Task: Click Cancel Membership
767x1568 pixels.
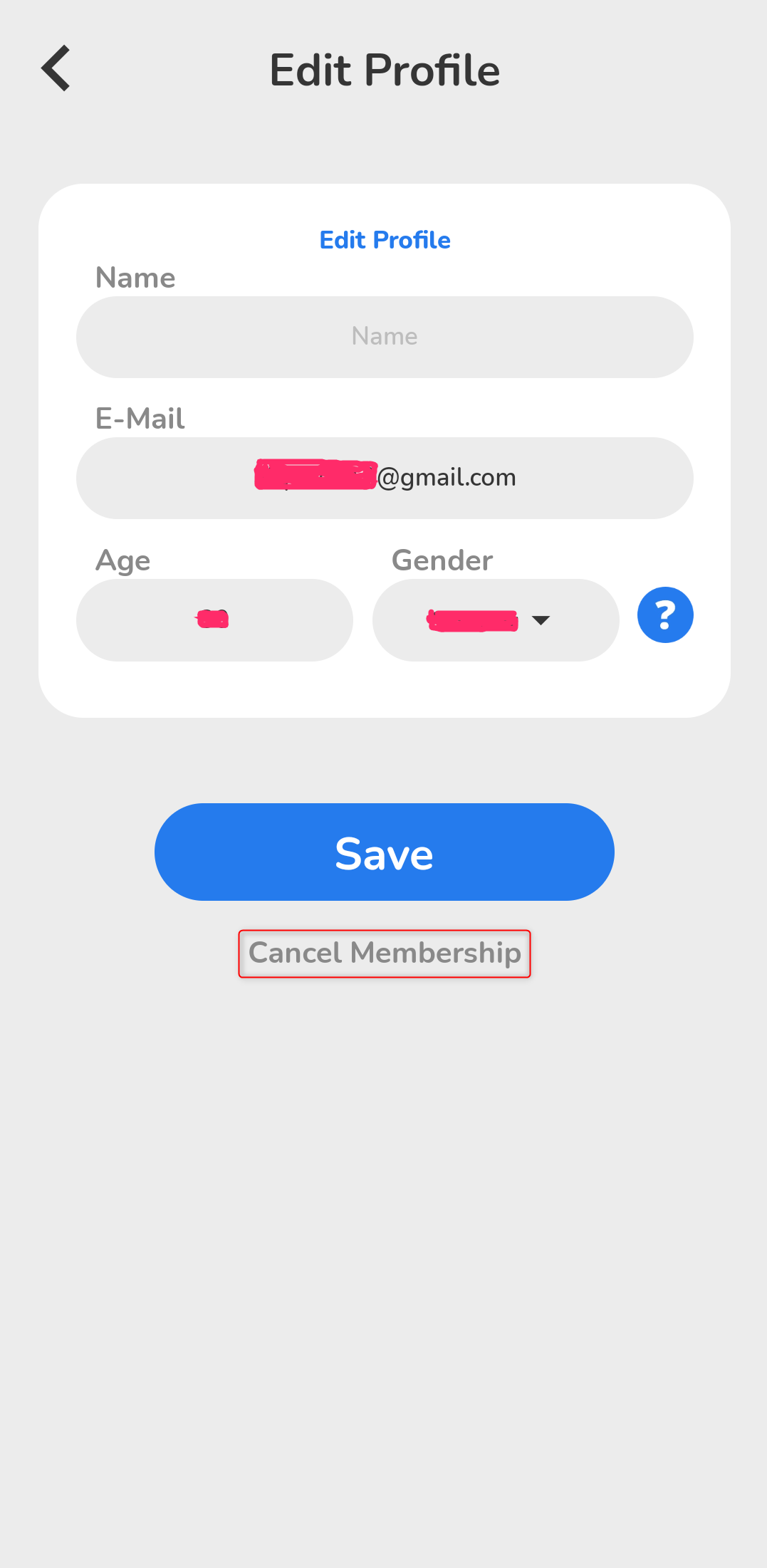Action: pyautogui.click(x=384, y=953)
